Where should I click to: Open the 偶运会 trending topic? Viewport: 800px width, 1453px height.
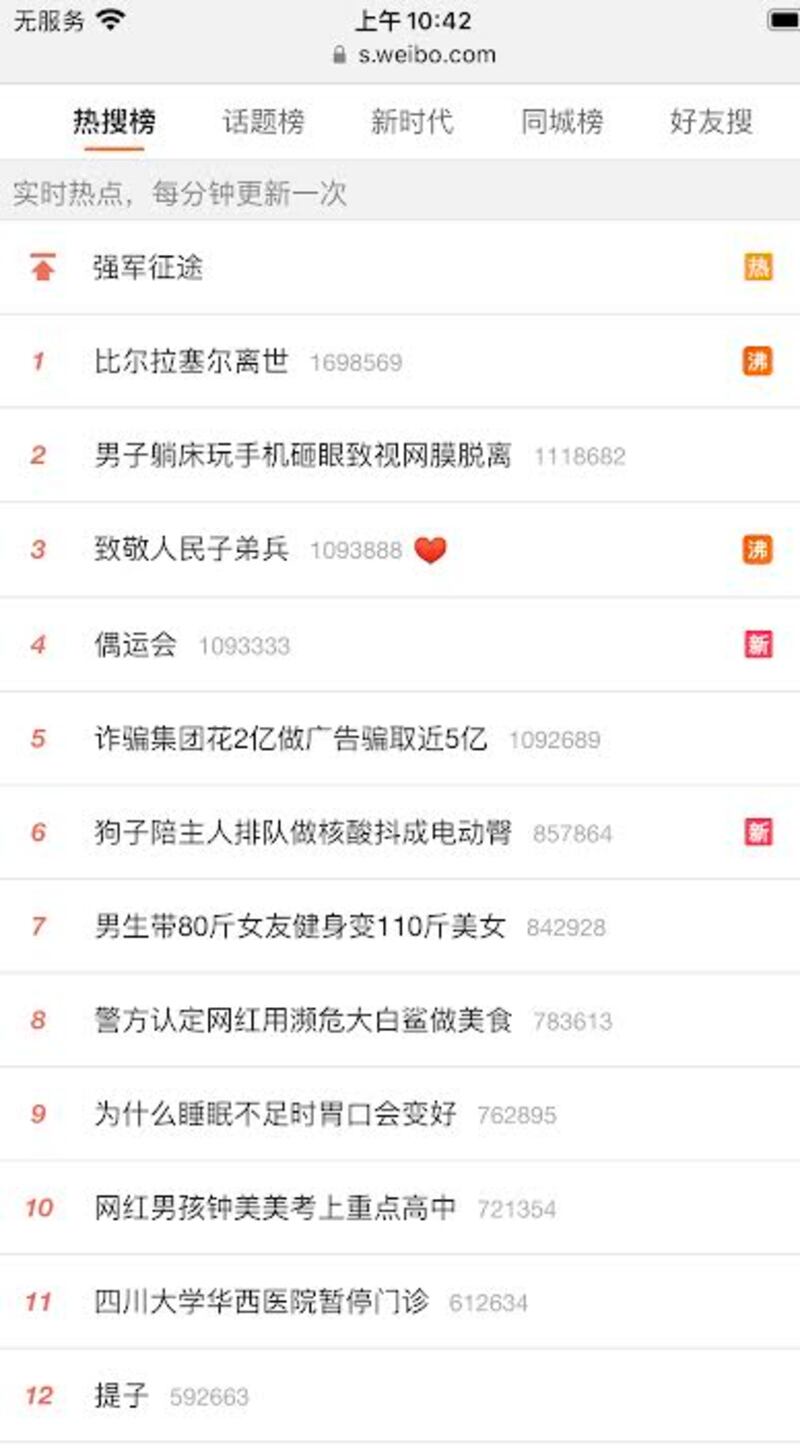[x=135, y=645]
